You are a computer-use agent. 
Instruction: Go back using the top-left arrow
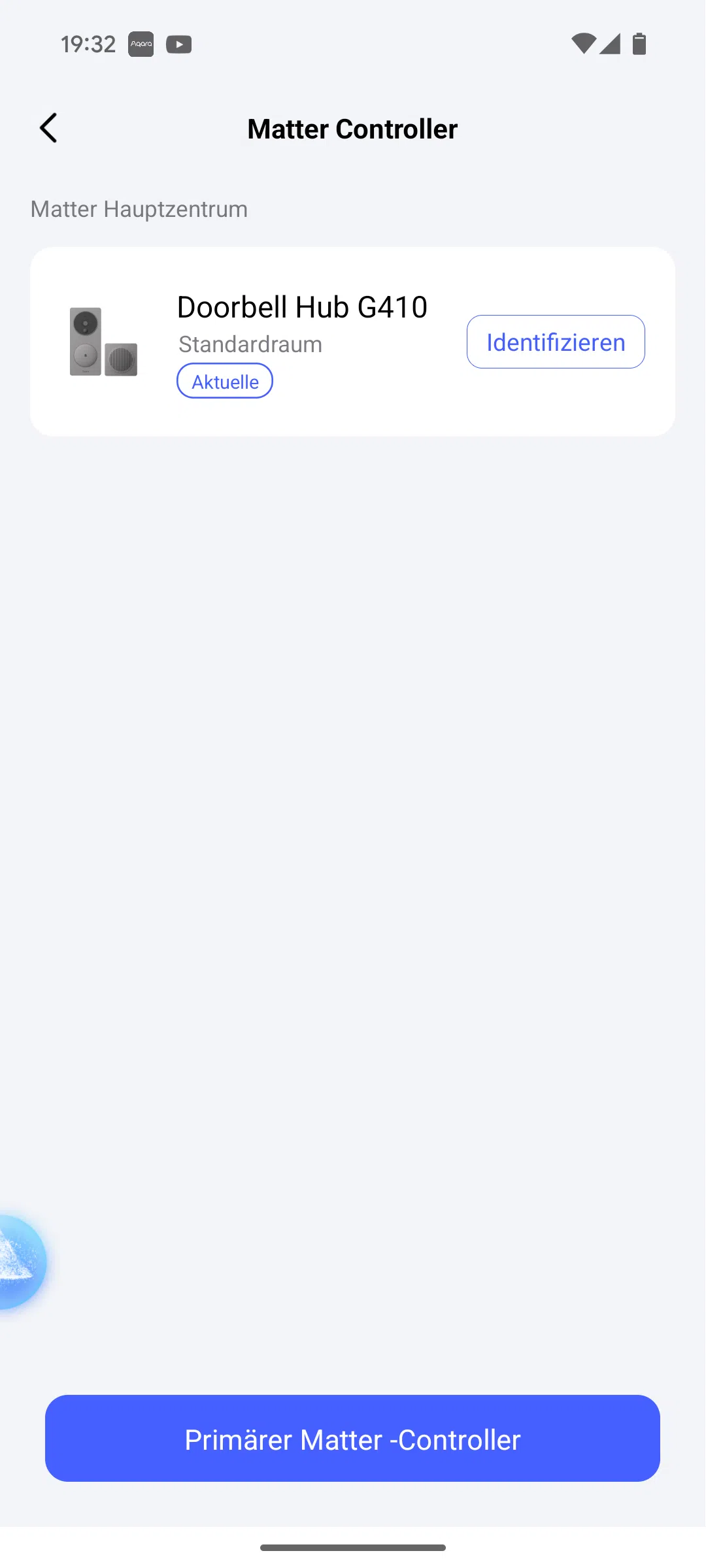click(x=48, y=128)
